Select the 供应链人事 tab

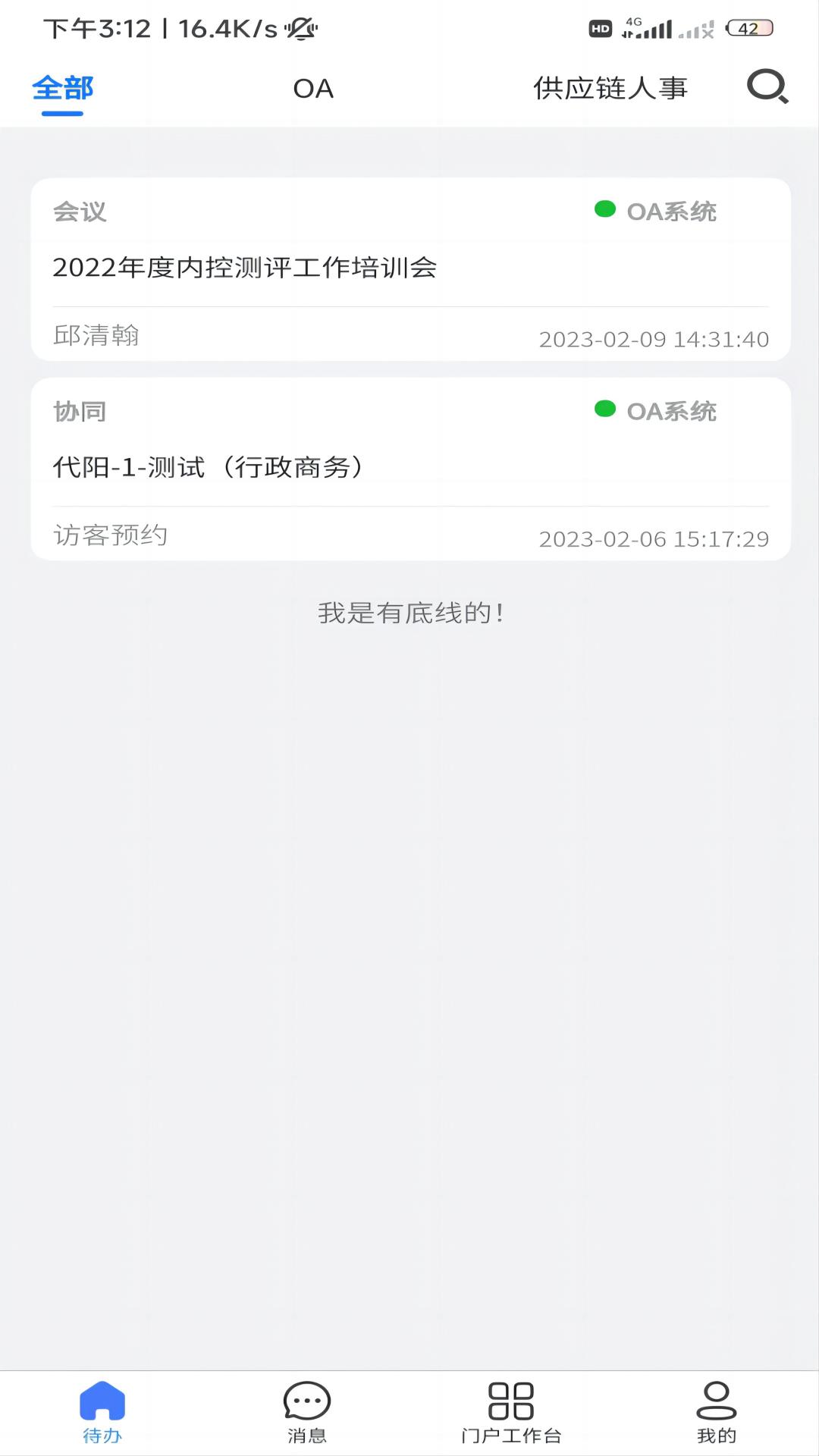click(x=610, y=89)
